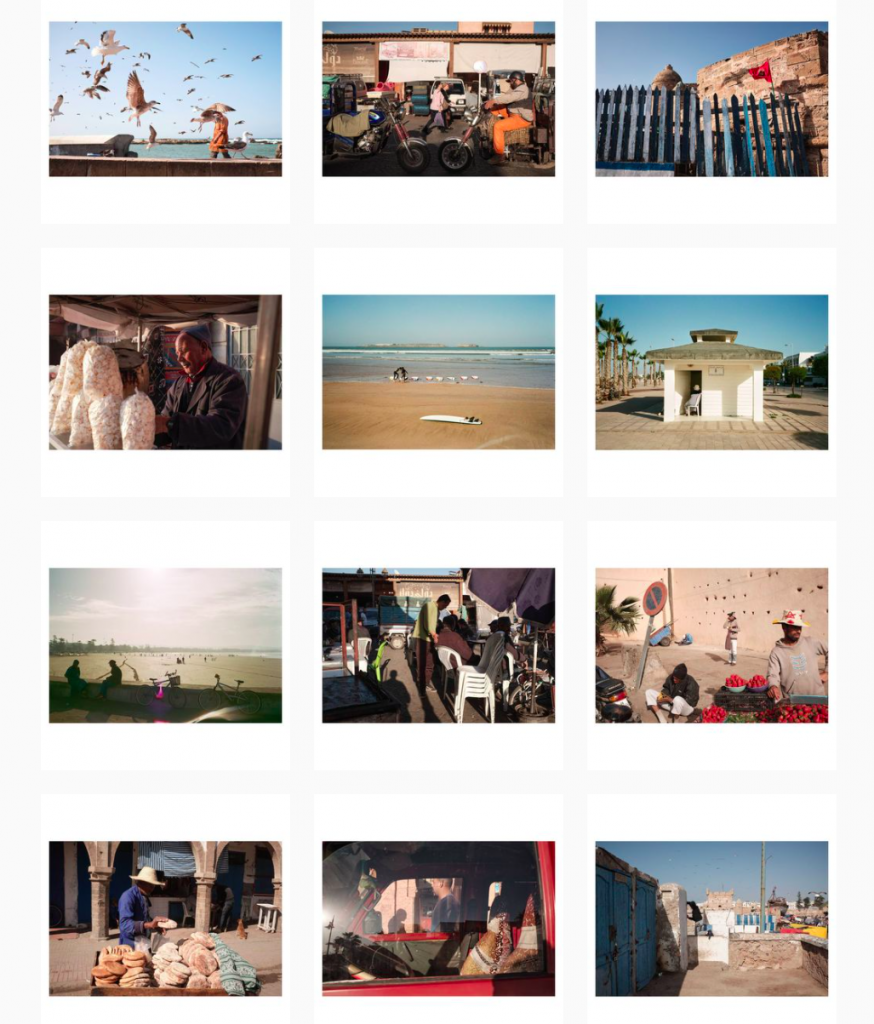
Task: Open the small white kiosk with palm trees photo
Action: [711, 372]
